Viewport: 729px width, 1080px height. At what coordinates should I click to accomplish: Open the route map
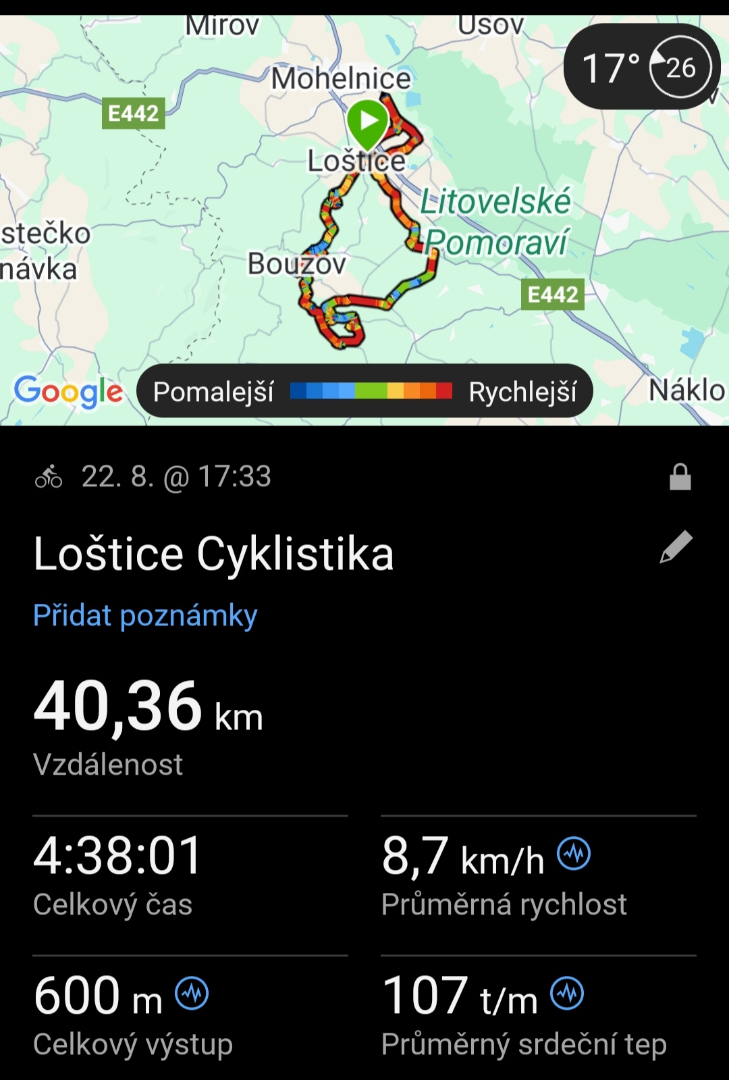[364, 220]
